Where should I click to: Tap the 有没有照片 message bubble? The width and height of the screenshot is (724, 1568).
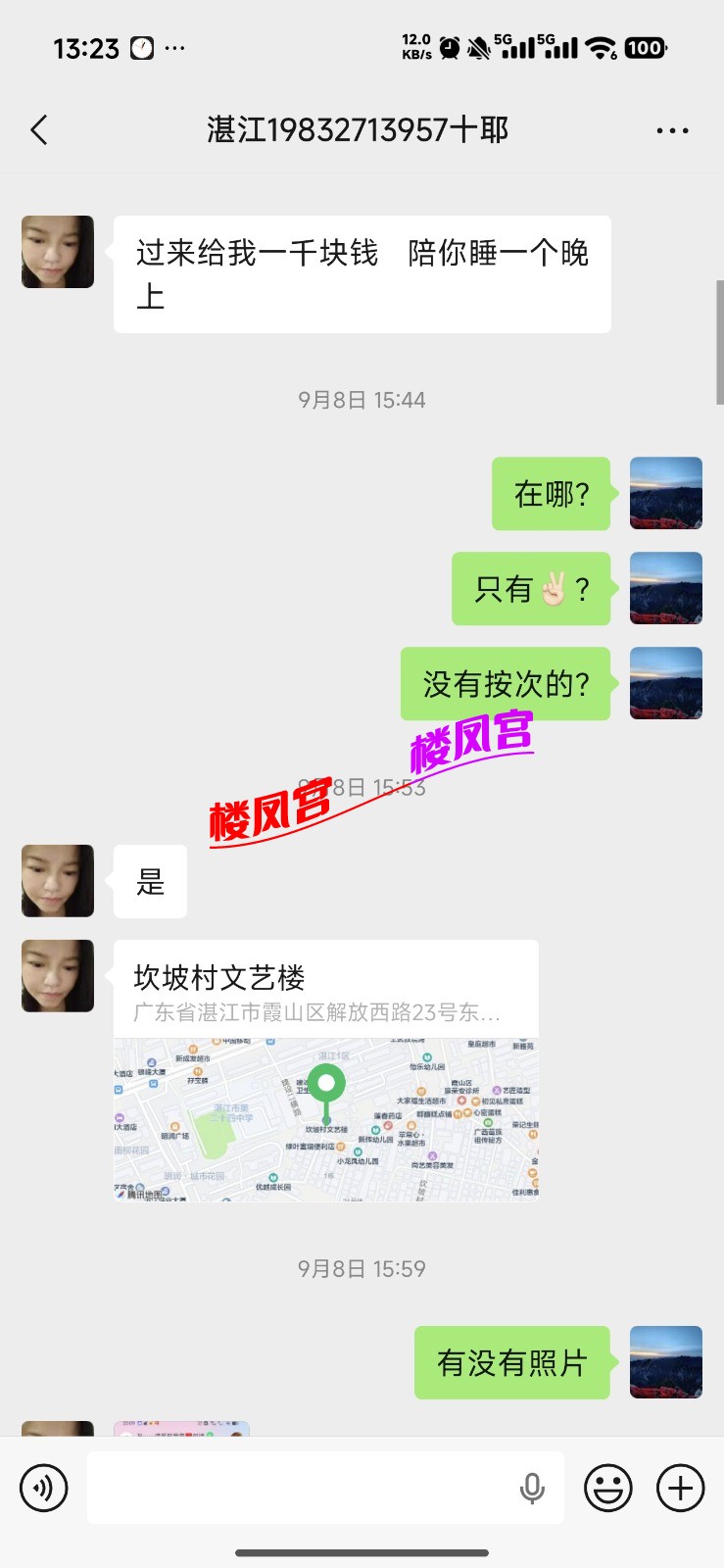coord(511,1362)
